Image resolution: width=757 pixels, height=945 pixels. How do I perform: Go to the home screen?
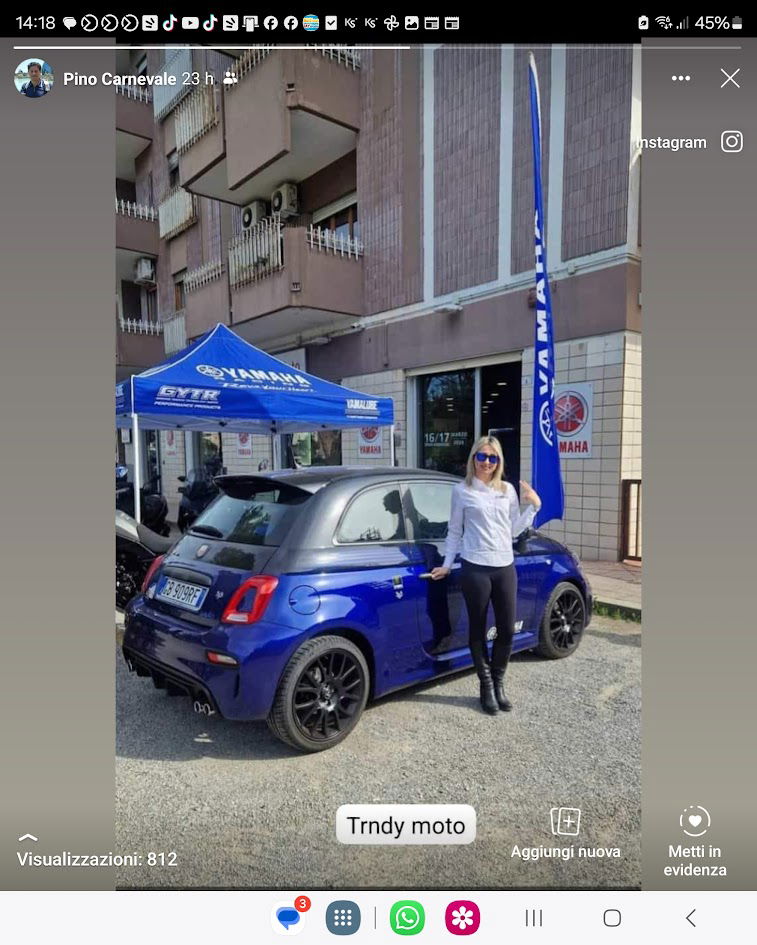click(612, 917)
